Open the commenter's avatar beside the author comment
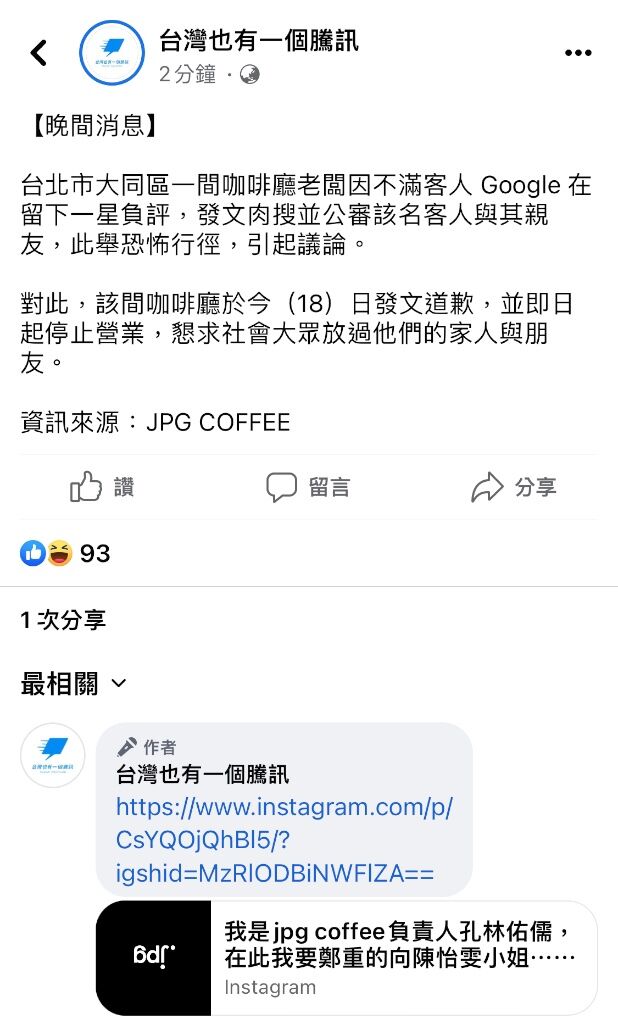Viewport: 618px width, 1024px height. pyautogui.click(x=53, y=755)
